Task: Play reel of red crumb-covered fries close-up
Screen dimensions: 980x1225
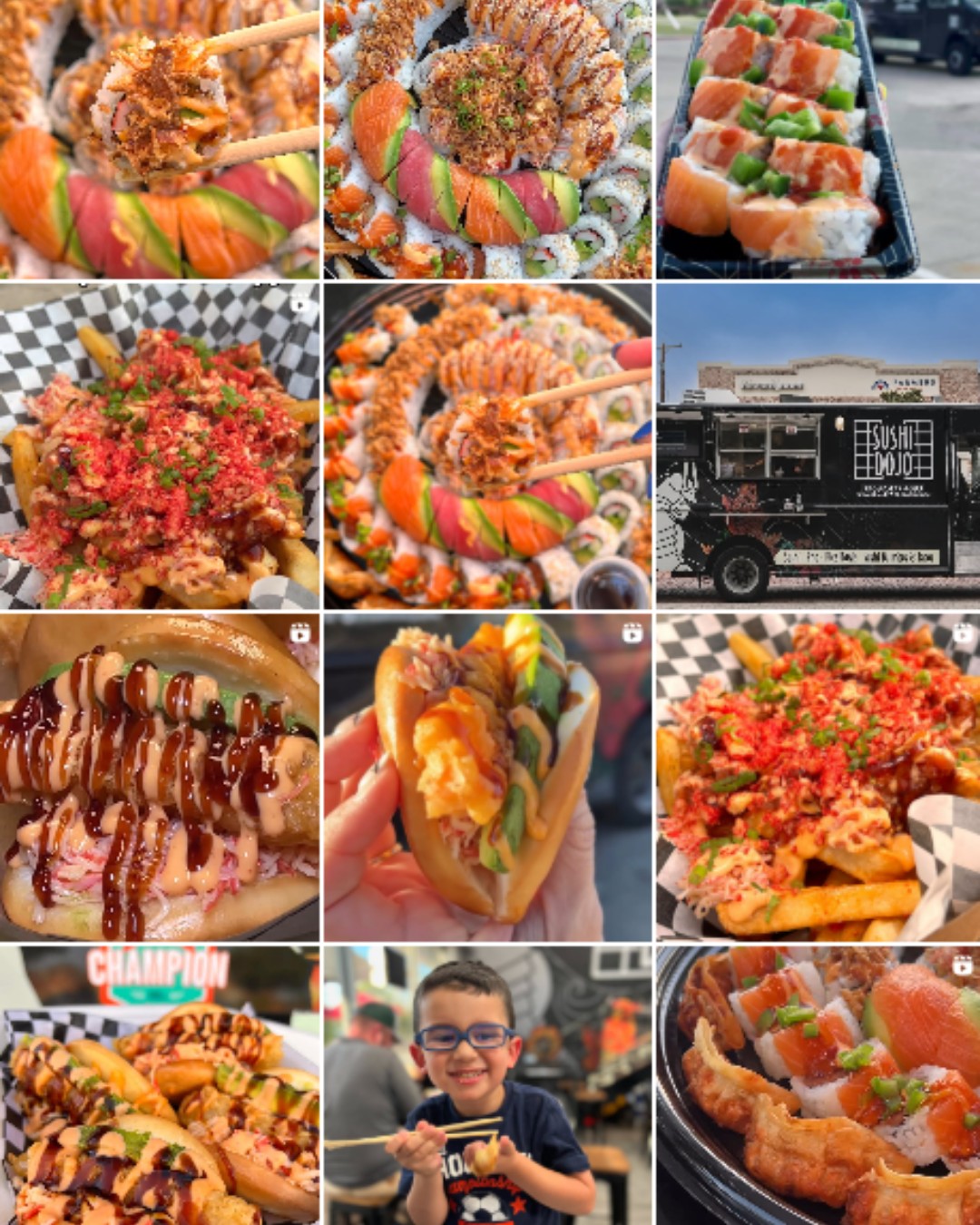Action: [x=159, y=445]
